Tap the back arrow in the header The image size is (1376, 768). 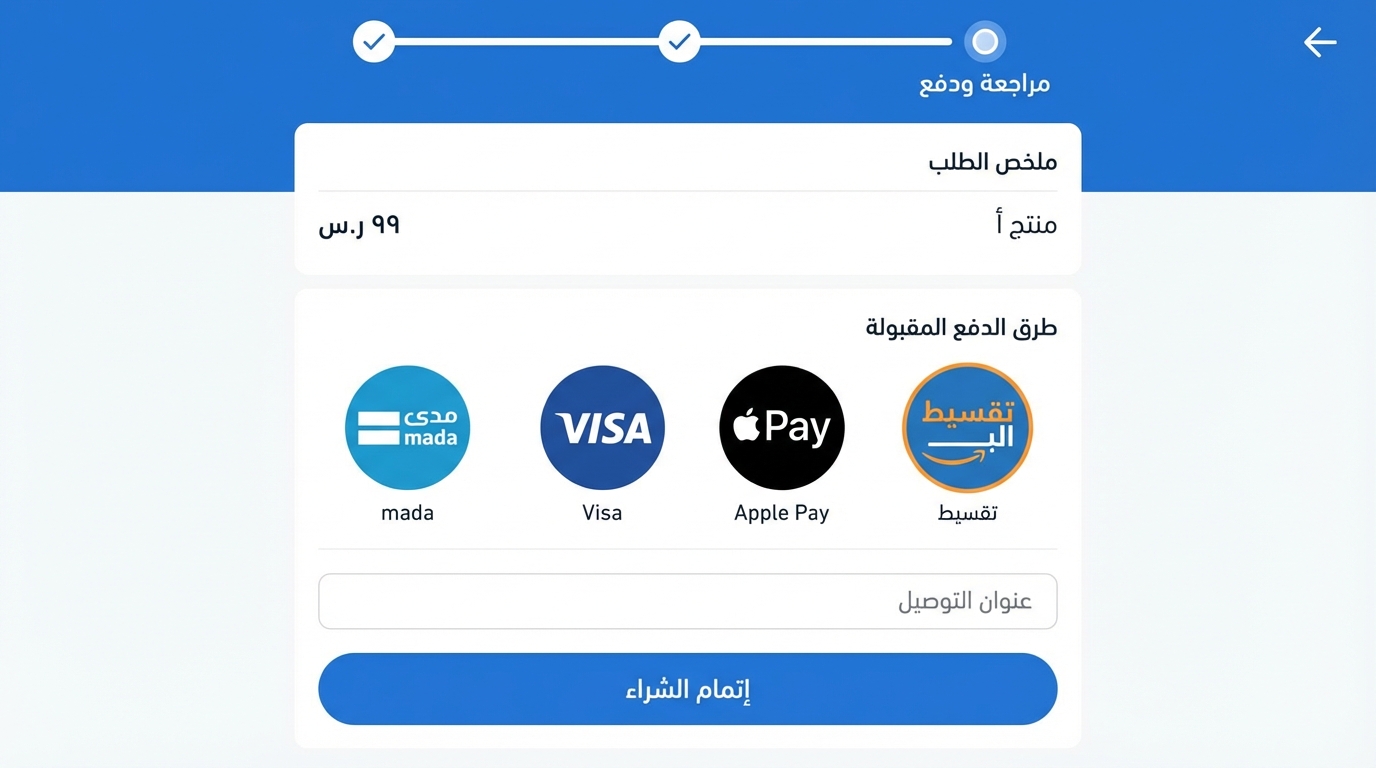[x=1320, y=42]
